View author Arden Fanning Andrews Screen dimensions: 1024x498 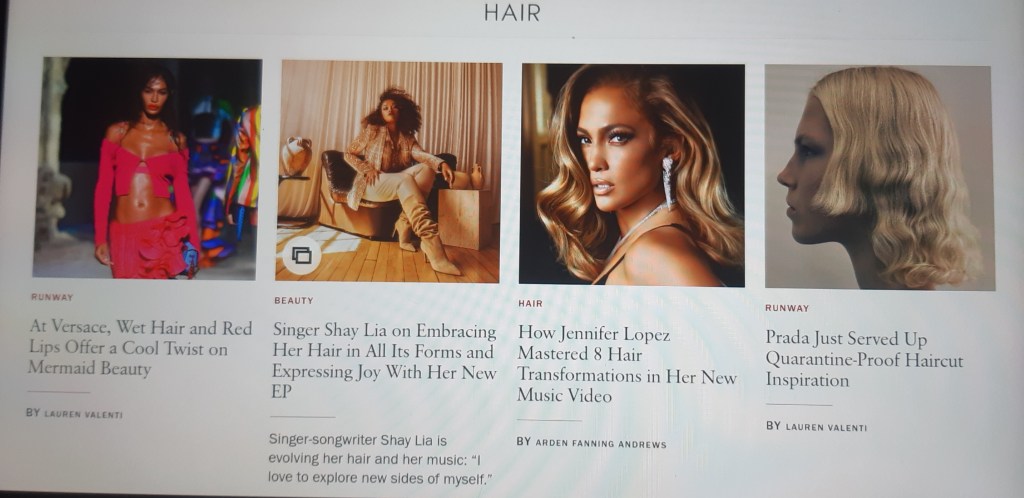point(600,442)
